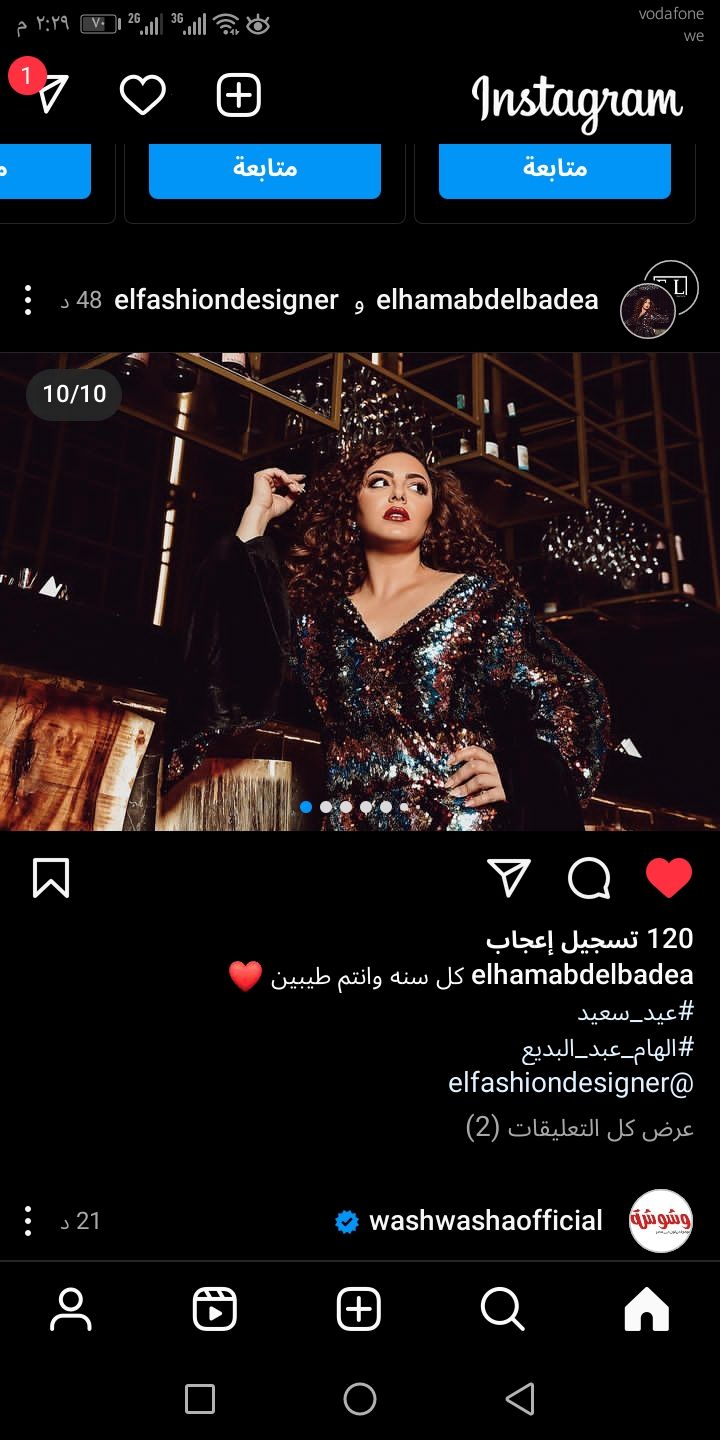Viewport: 720px width, 1440px height.
Task: Open the @elfashiondesigner mention in caption
Action: (571, 1083)
